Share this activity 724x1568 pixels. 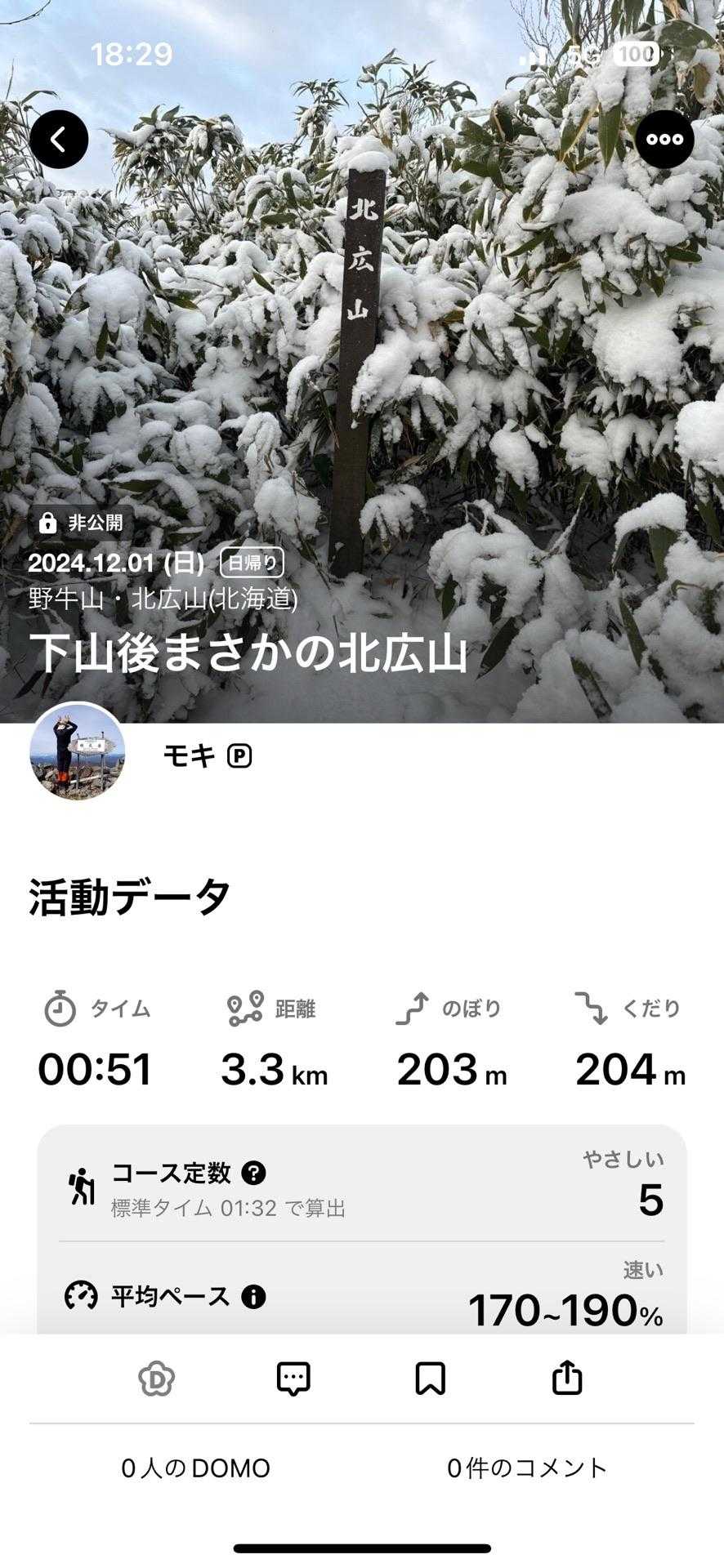tap(567, 1379)
